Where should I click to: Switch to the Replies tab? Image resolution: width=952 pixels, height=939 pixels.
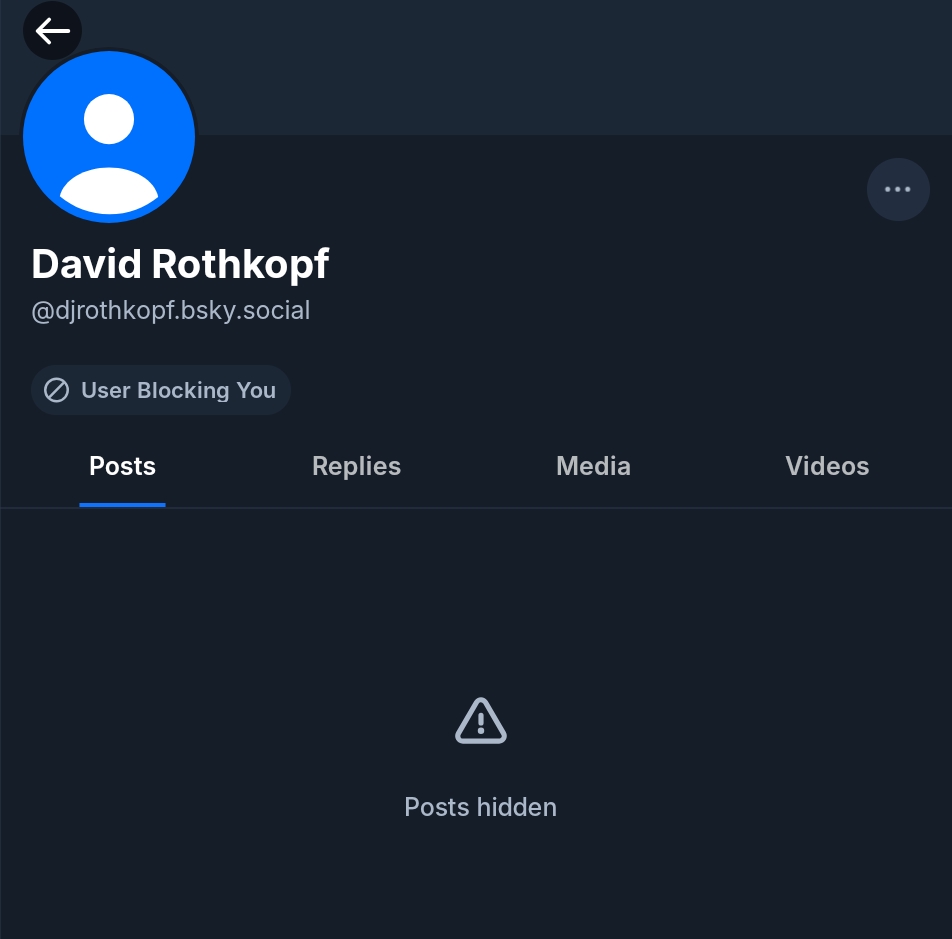tap(356, 466)
